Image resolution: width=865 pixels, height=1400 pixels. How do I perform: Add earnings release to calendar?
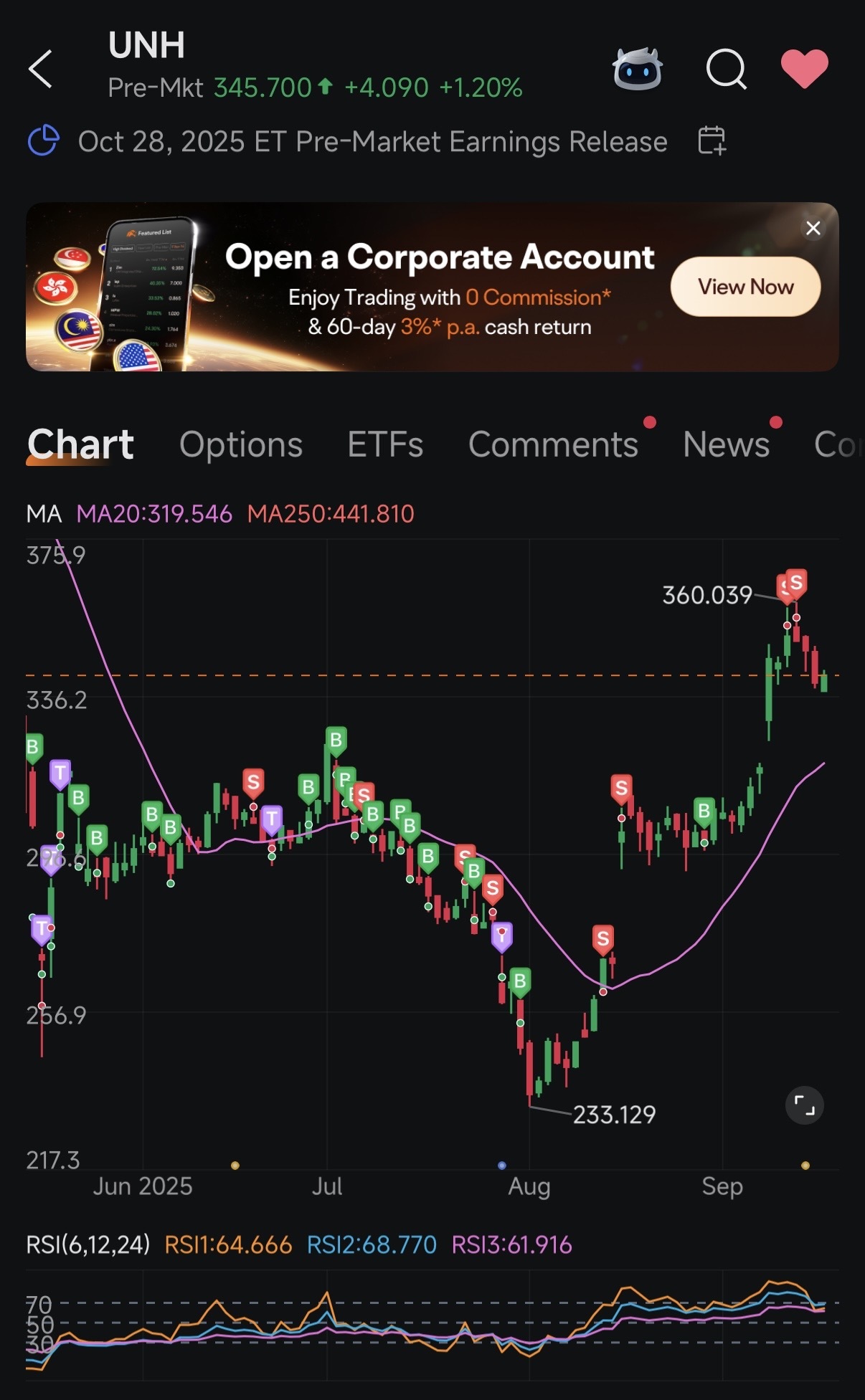pos(712,141)
